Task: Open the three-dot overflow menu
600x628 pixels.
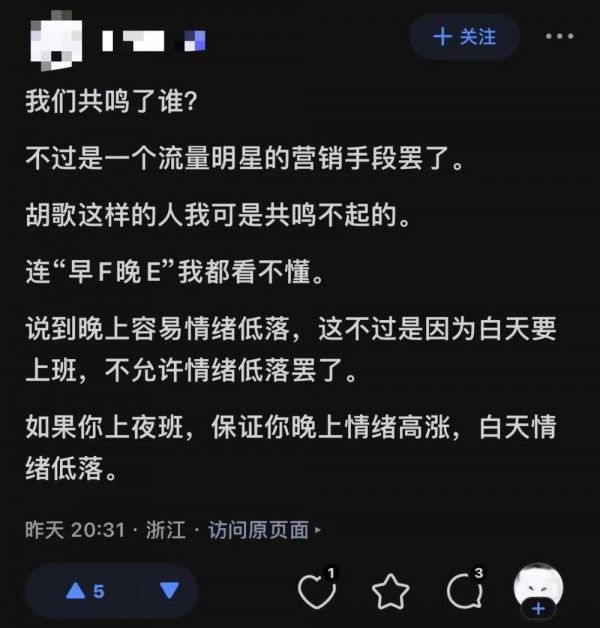Action: (558, 37)
